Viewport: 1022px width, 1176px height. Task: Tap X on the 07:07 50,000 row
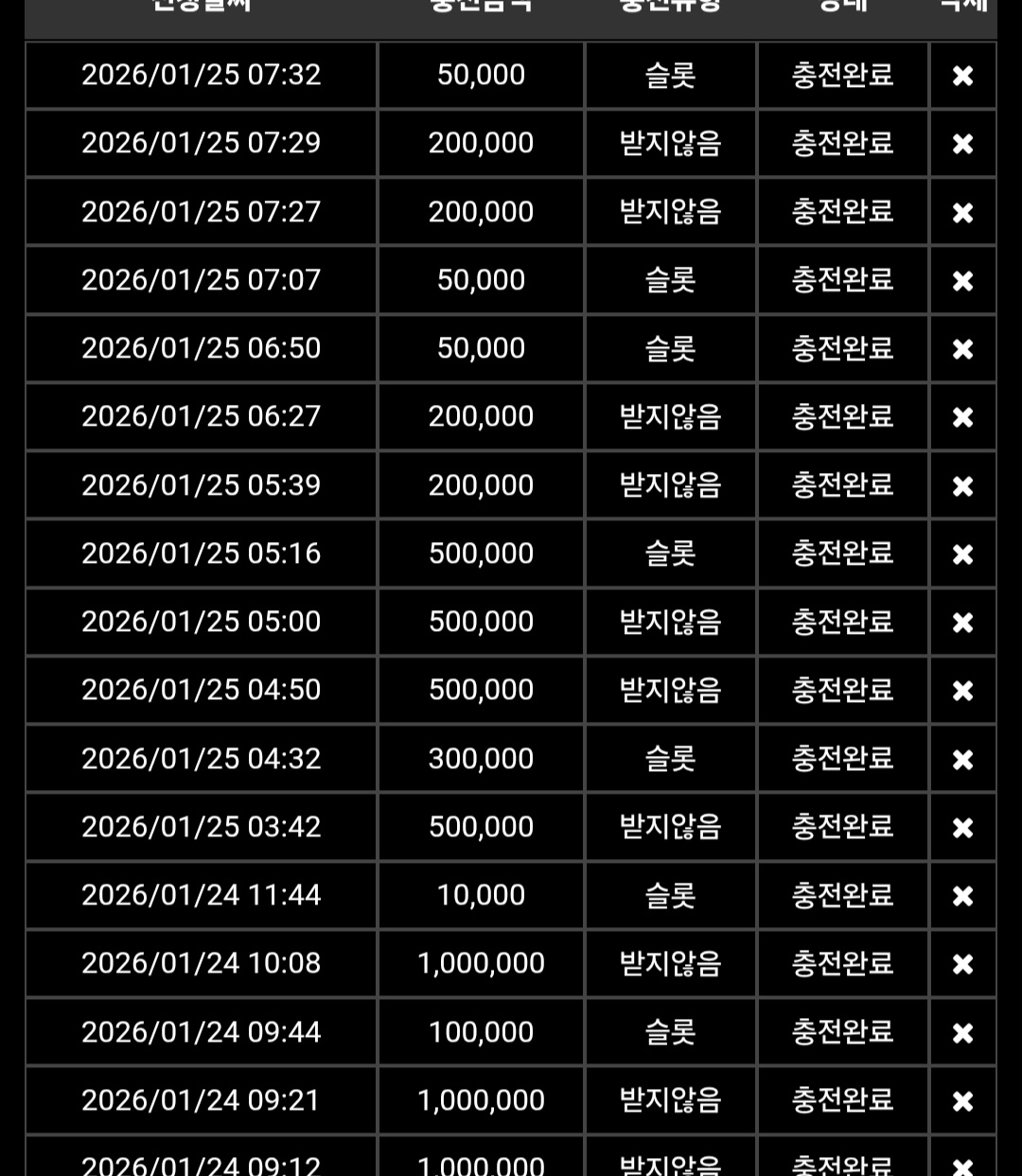pyautogui.click(x=962, y=281)
